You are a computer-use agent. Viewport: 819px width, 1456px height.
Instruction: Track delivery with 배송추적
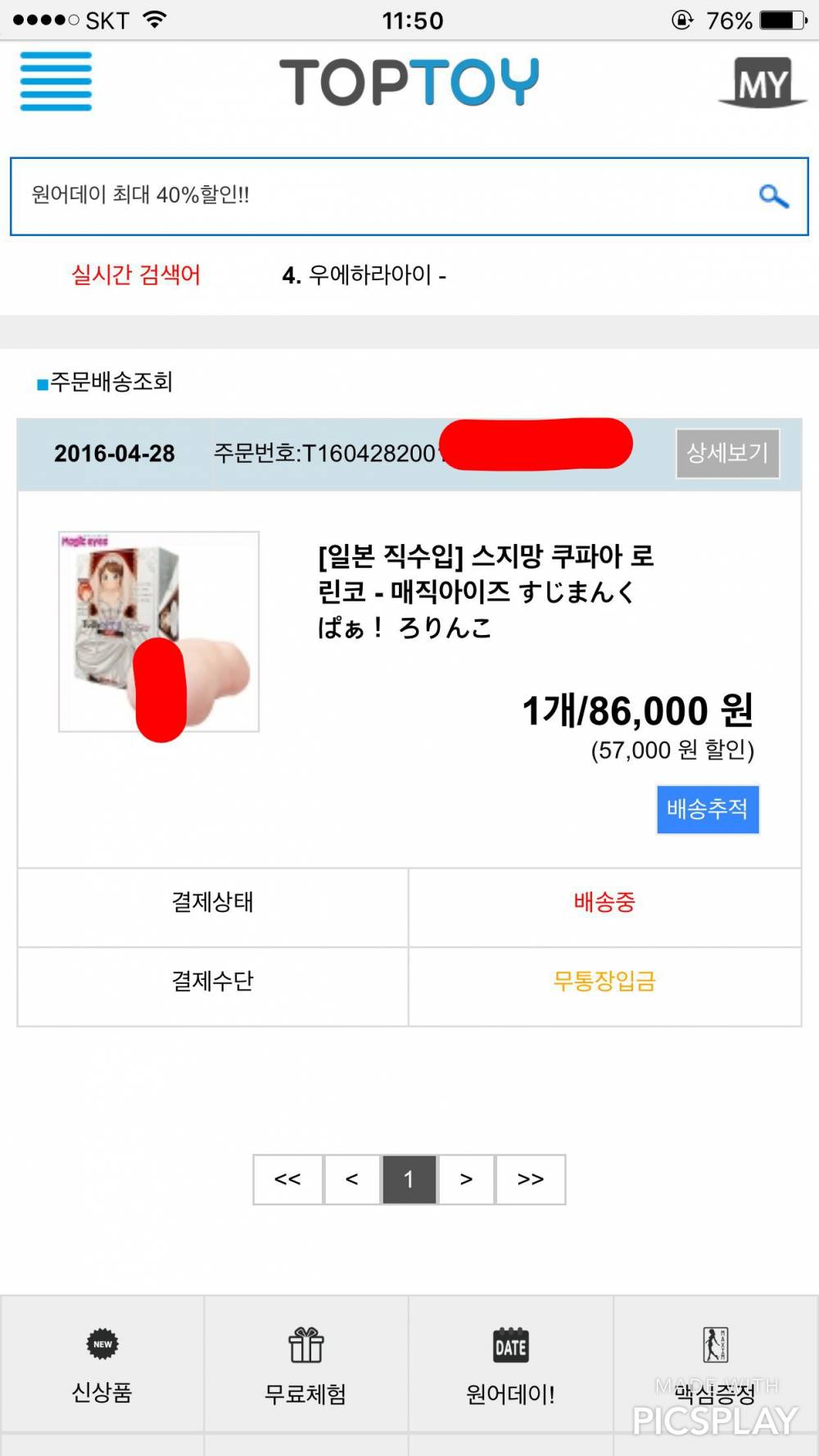pyautogui.click(x=708, y=810)
